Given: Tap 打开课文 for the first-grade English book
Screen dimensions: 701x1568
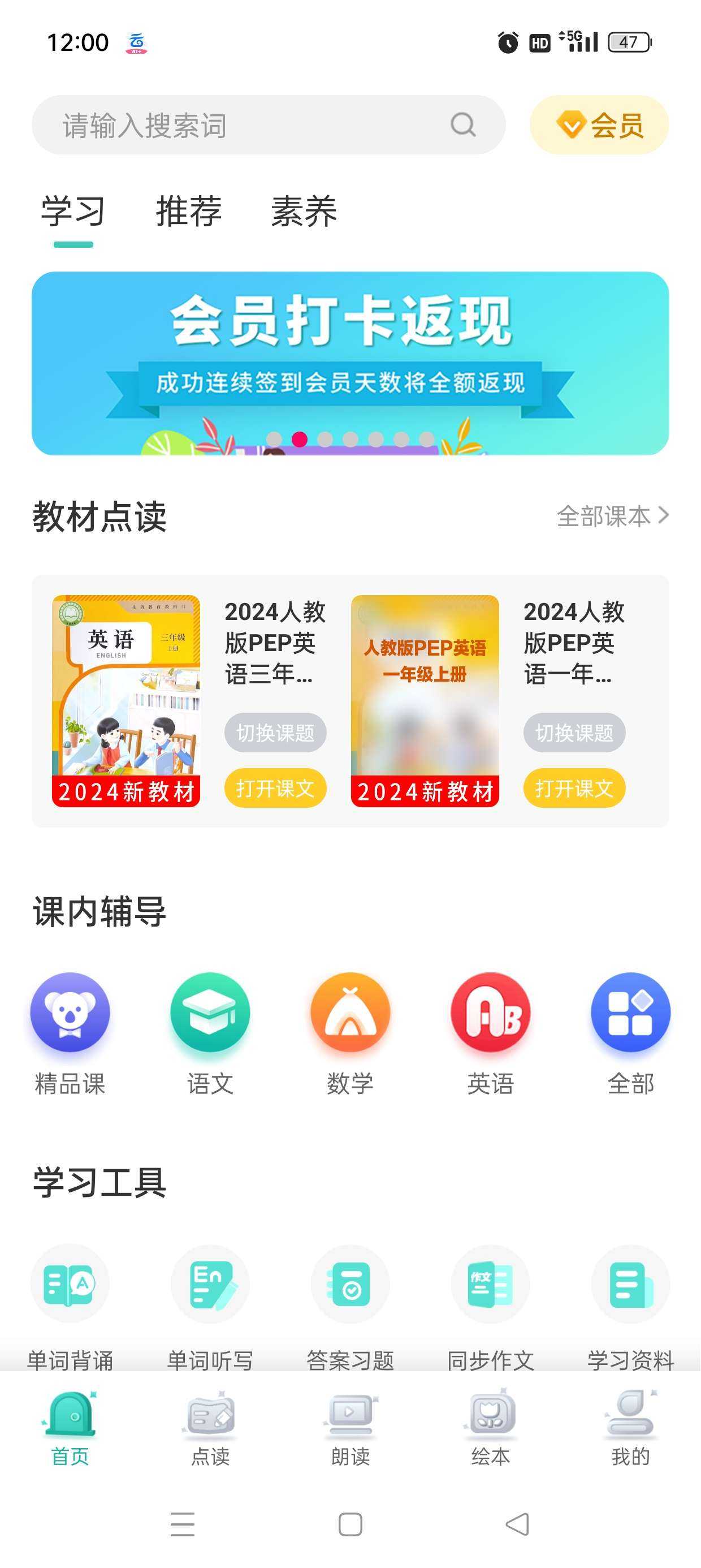Looking at the screenshot, I should [574, 789].
